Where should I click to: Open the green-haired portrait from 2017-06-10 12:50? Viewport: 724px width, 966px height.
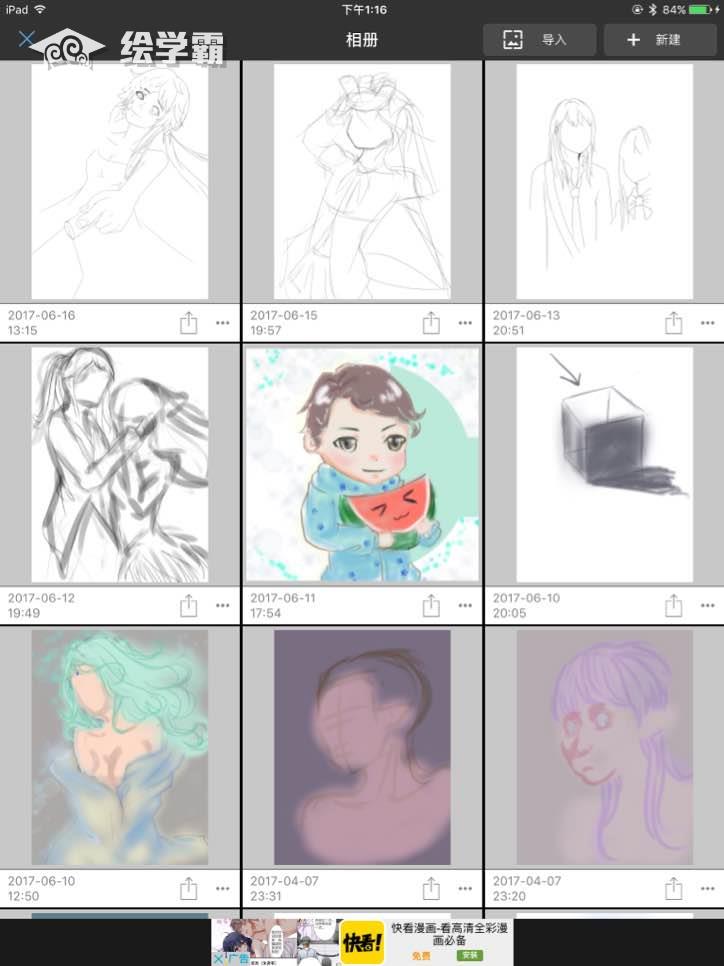(120, 747)
